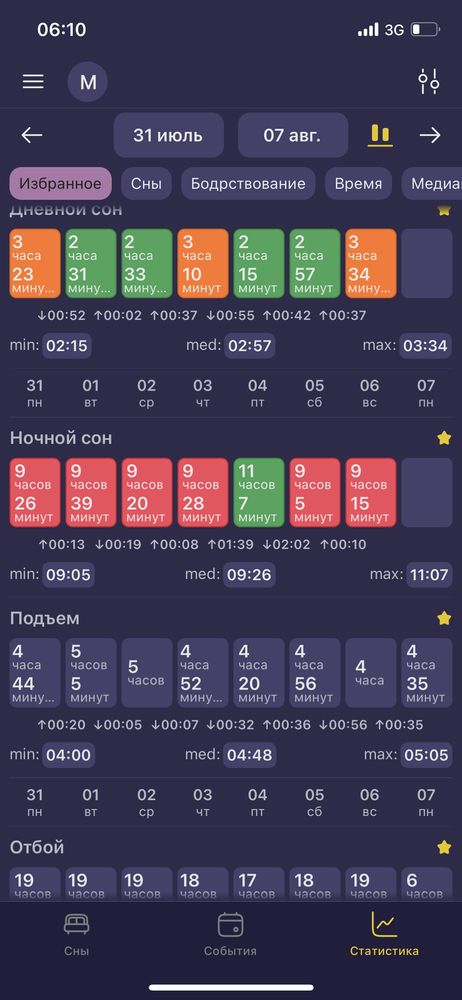This screenshot has width=462, height=1000.
Task: Unfavorite the Ночной сон star
Action: click(444, 438)
